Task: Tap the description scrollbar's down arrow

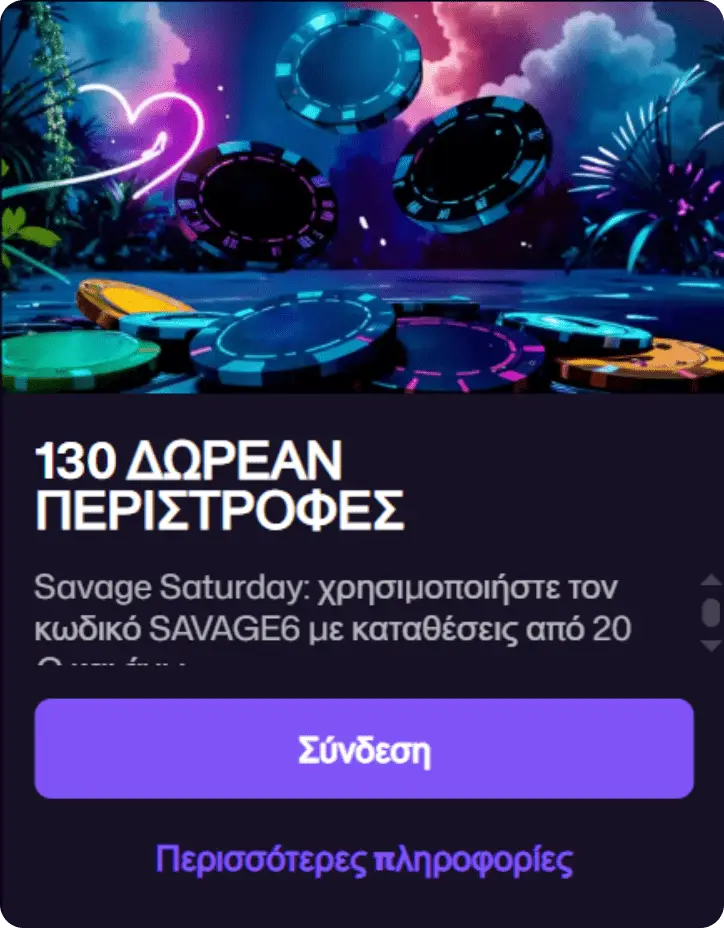Action: coord(711,645)
